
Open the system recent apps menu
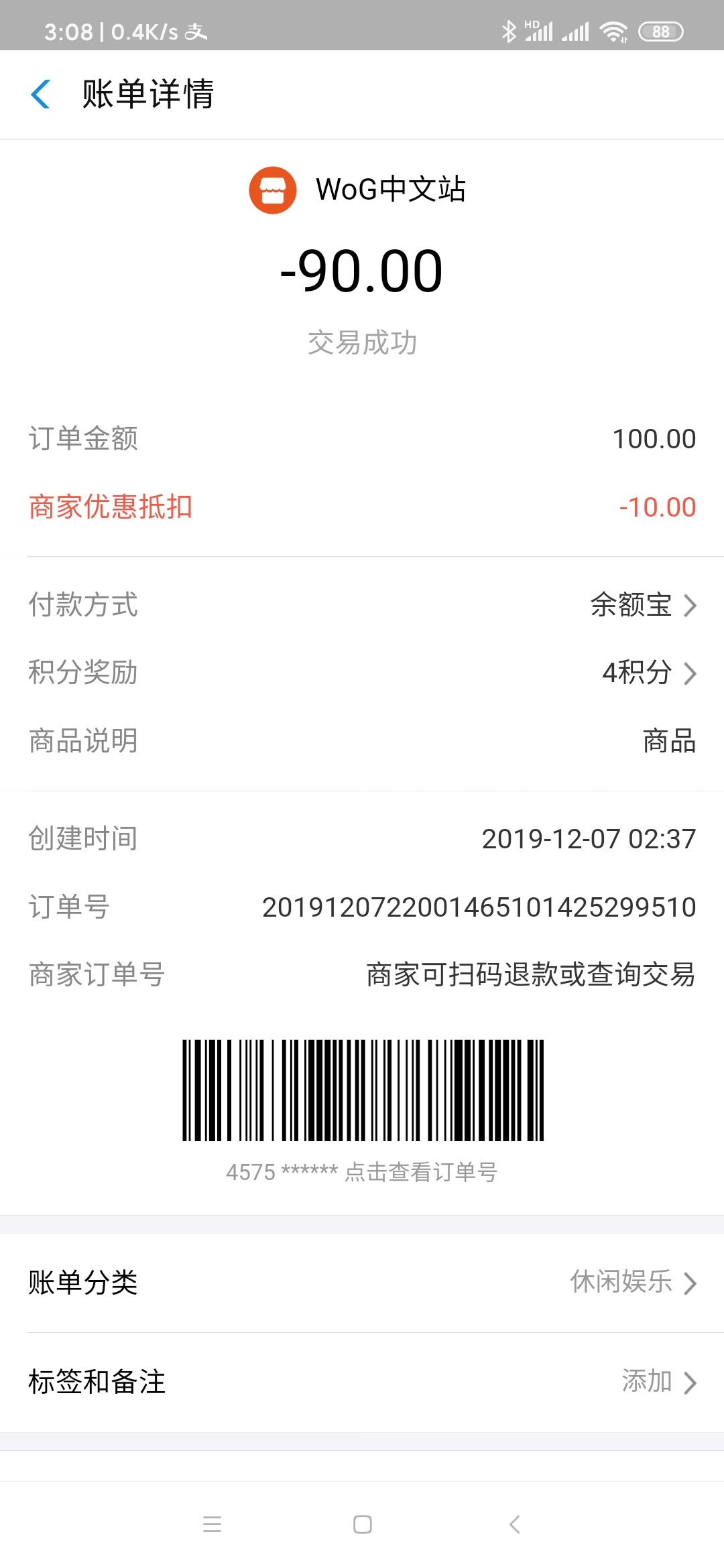pos(212,1524)
